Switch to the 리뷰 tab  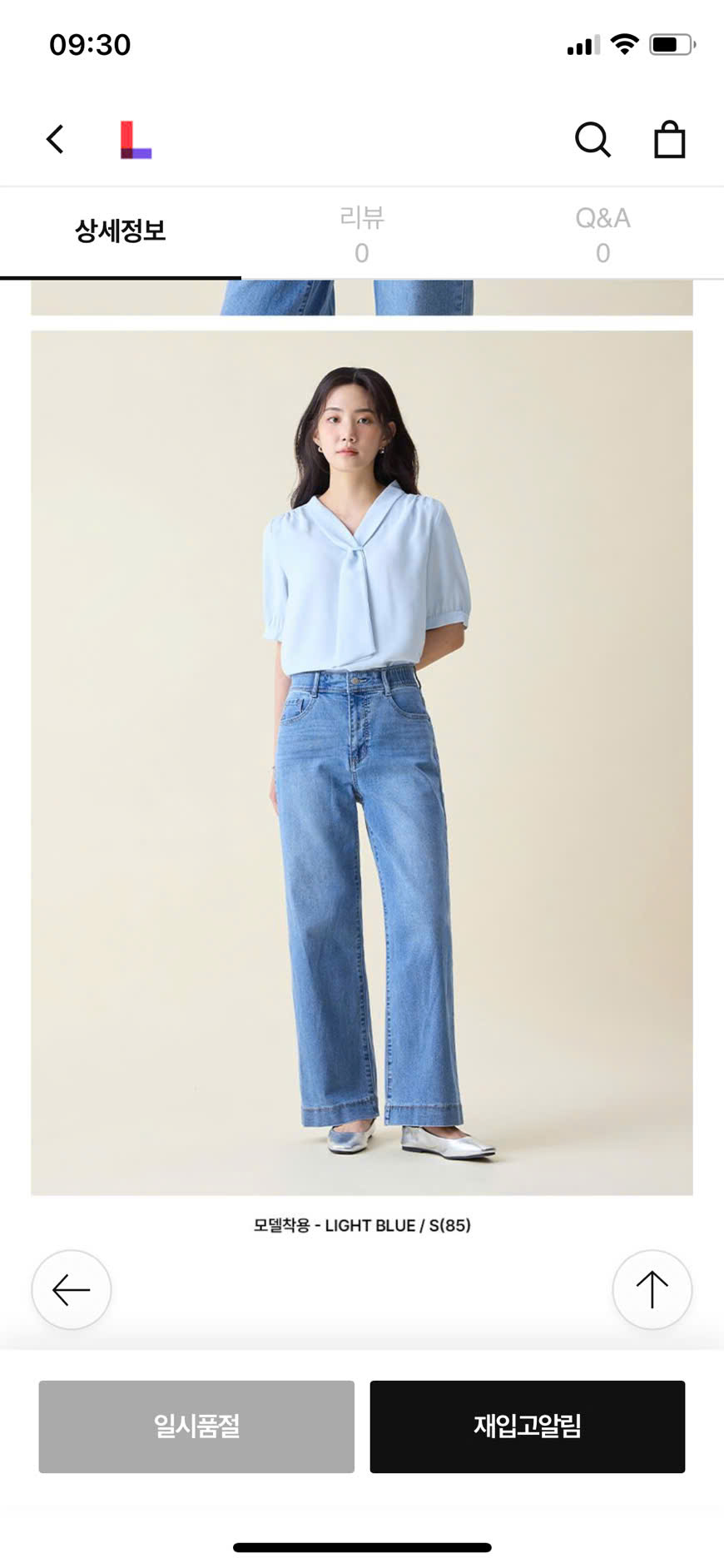[x=361, y=234]
